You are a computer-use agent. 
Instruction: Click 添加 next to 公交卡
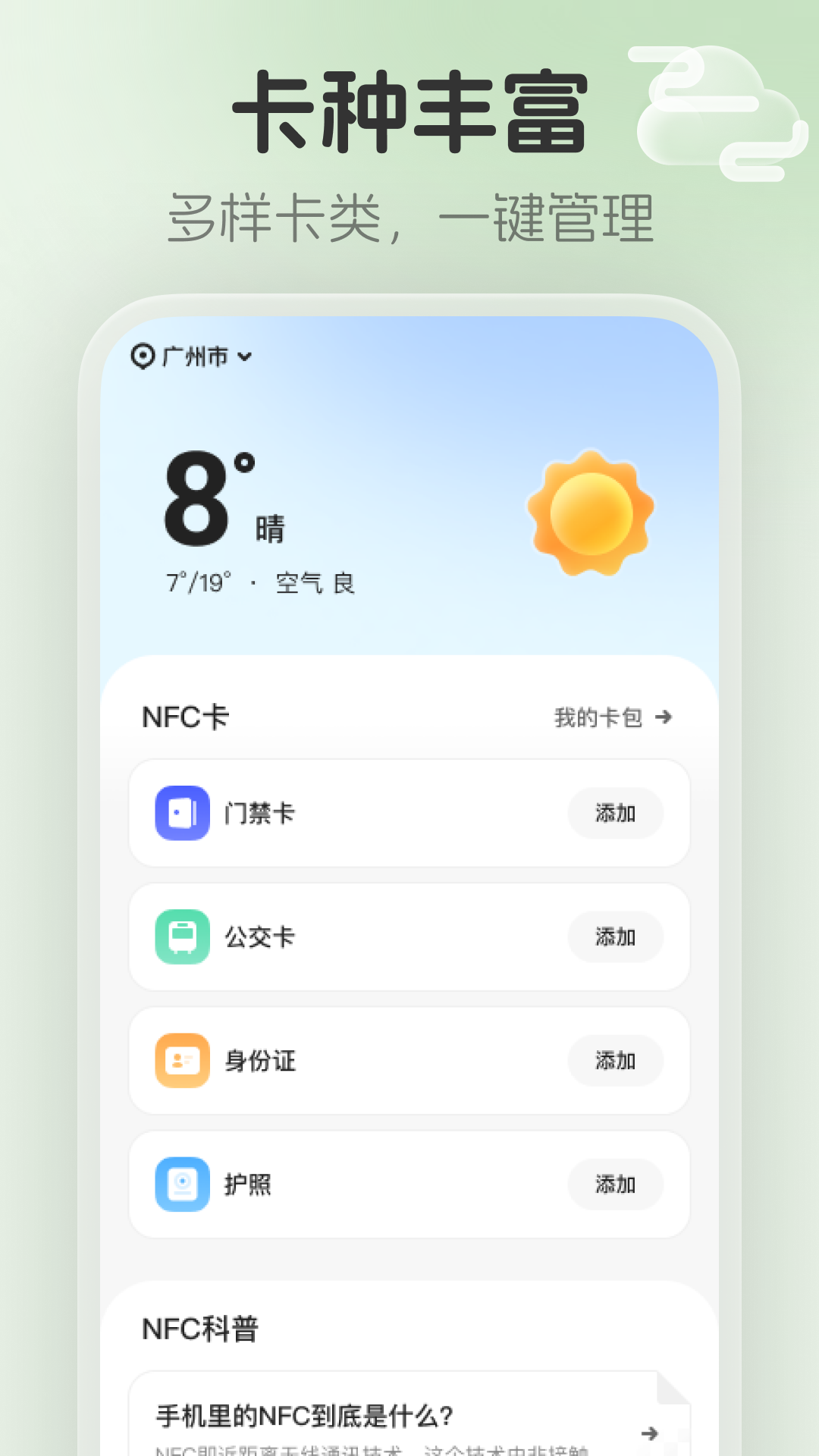click(615, 937)
